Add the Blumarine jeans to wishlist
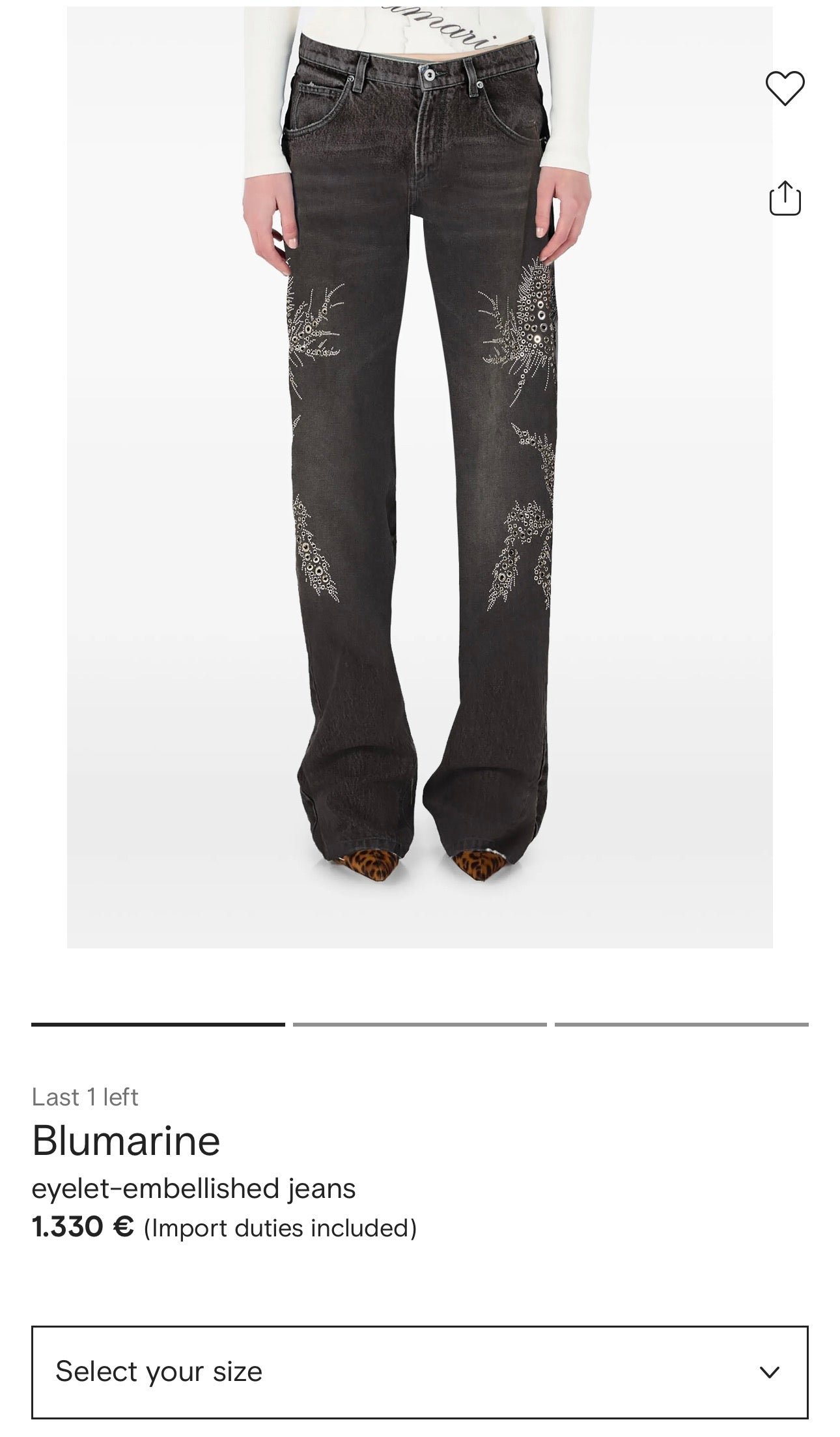 pos(785,88)
